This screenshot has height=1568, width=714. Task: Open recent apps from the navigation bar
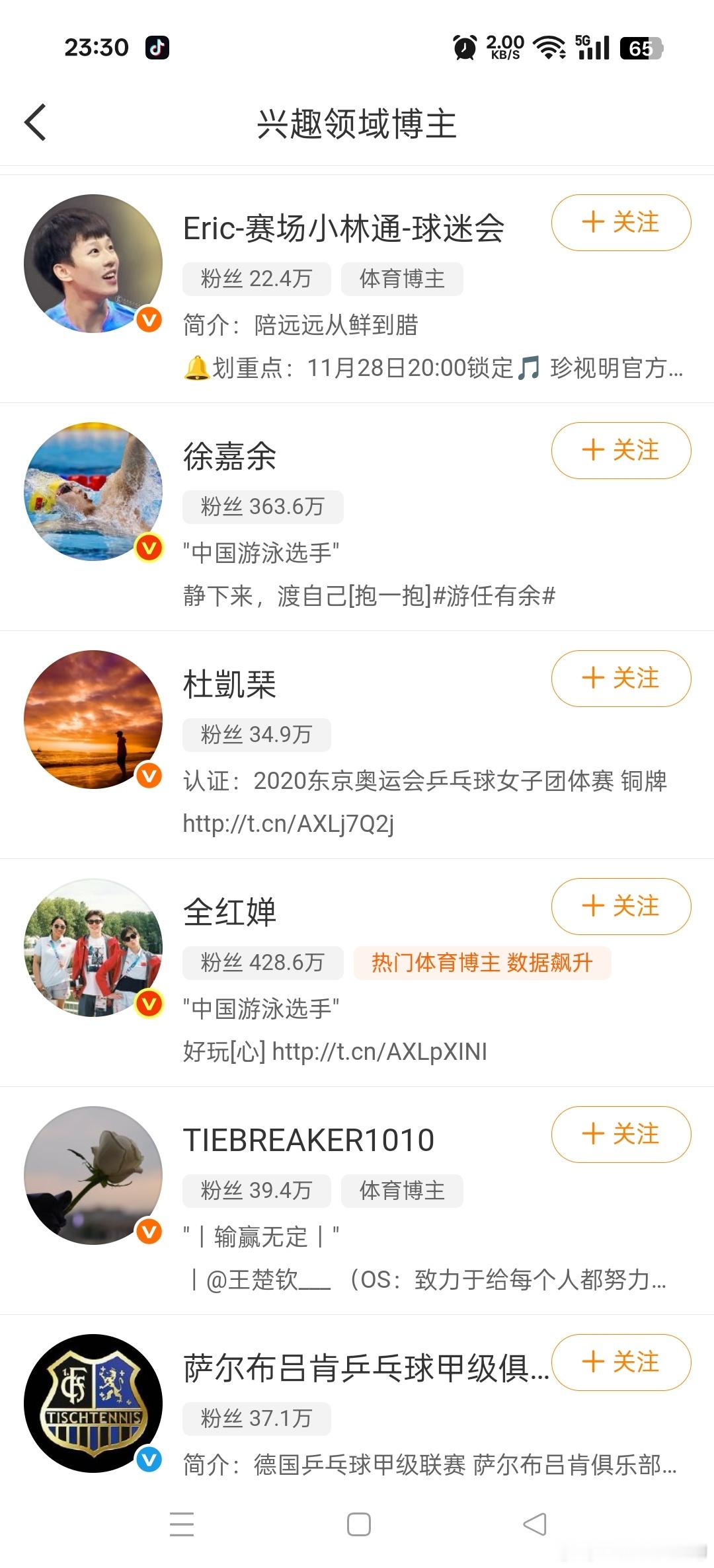(x=182, y=1524)
